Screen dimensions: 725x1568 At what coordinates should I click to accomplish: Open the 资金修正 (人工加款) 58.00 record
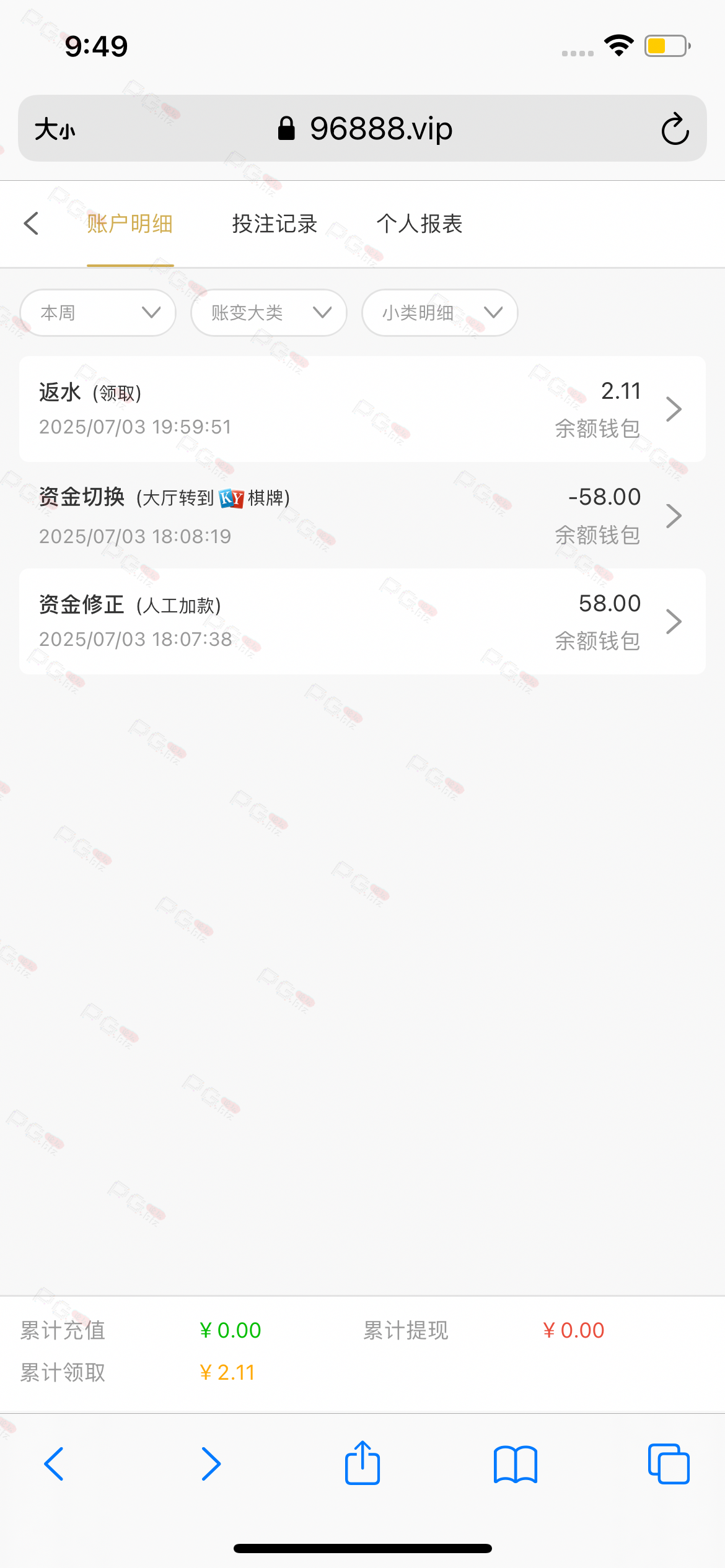coord(362,621)
